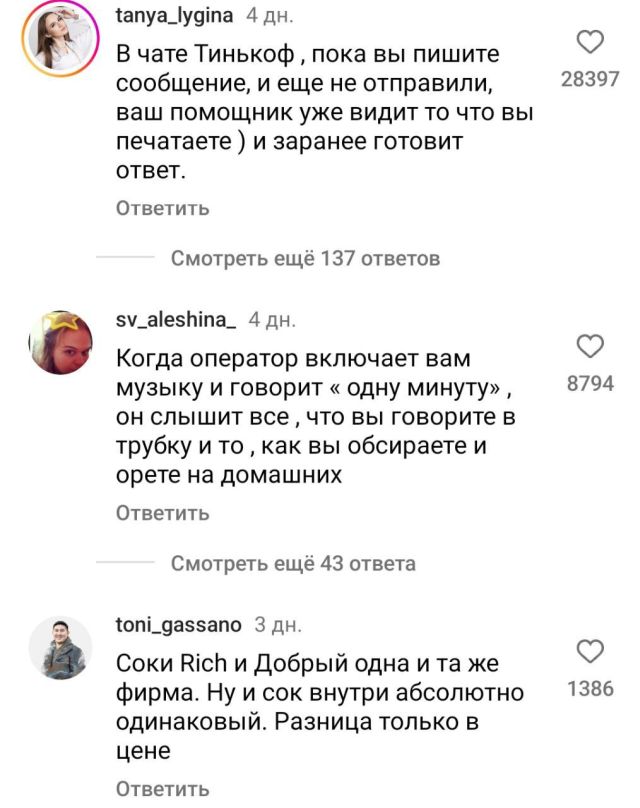640x808 pixels.
Task: Reply to toni_gassano's comment
Action: tap(163, 789)
